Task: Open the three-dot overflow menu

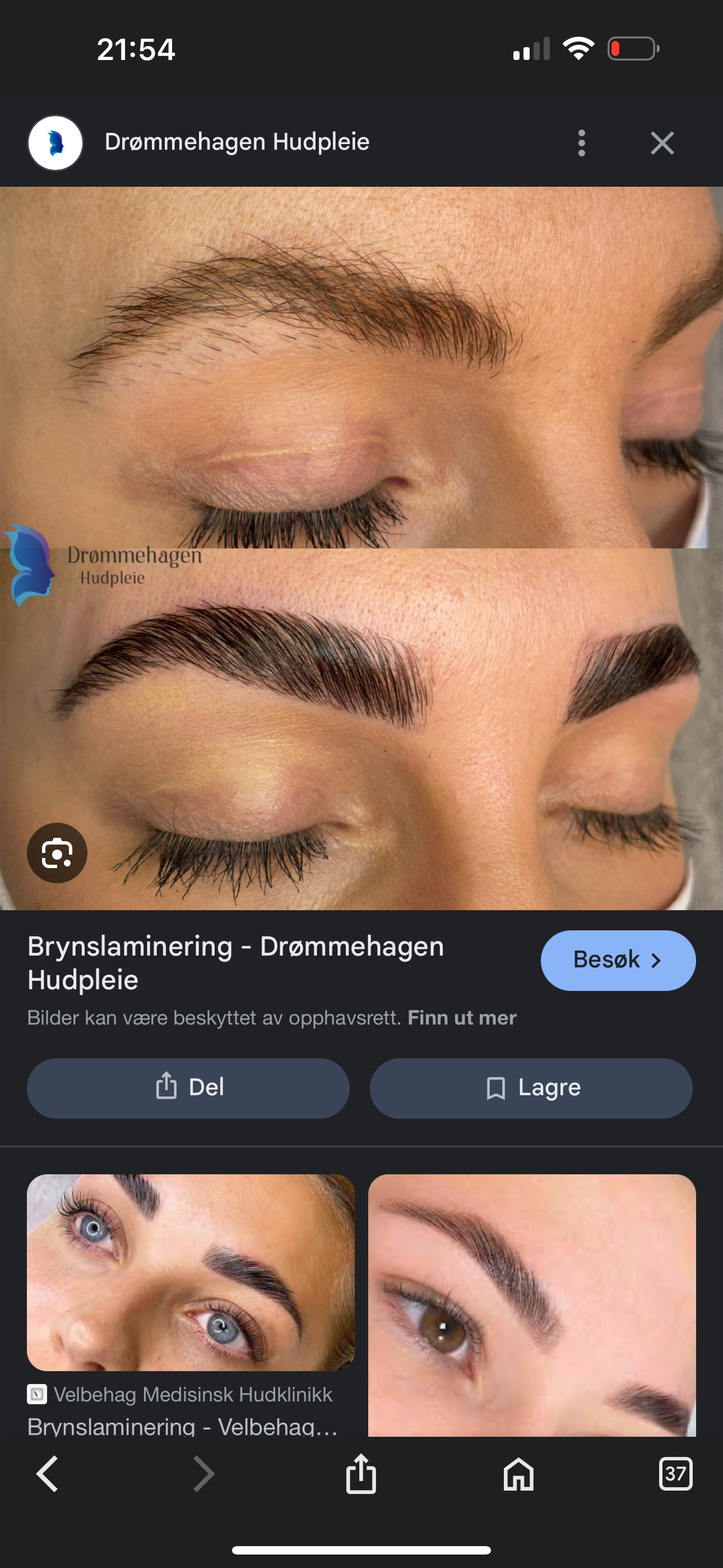Action: point(581,143)
